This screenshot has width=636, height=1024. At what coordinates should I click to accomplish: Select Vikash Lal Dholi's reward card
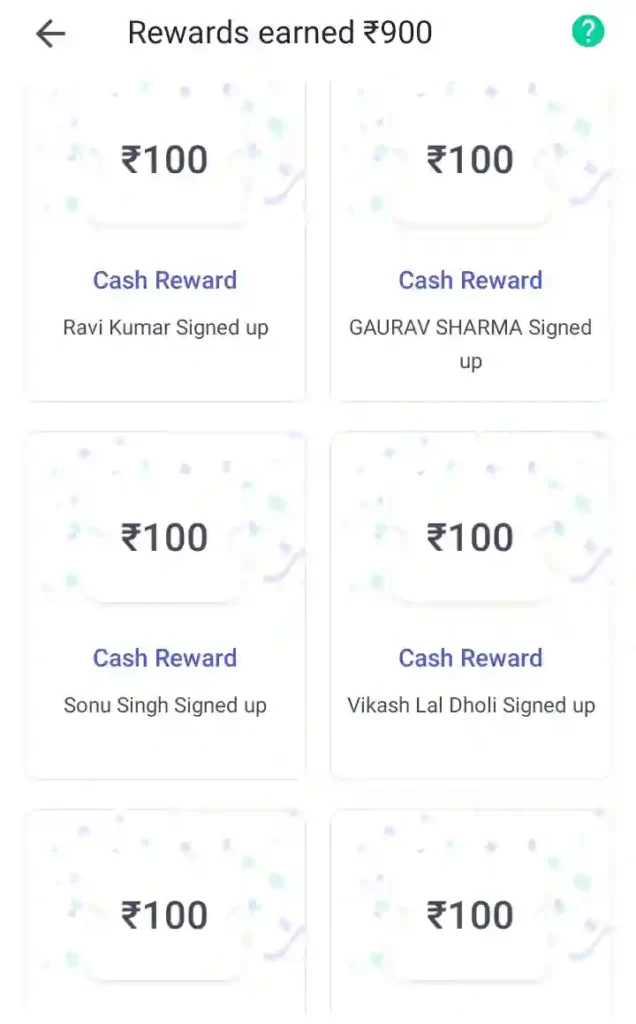click(470, 605)
